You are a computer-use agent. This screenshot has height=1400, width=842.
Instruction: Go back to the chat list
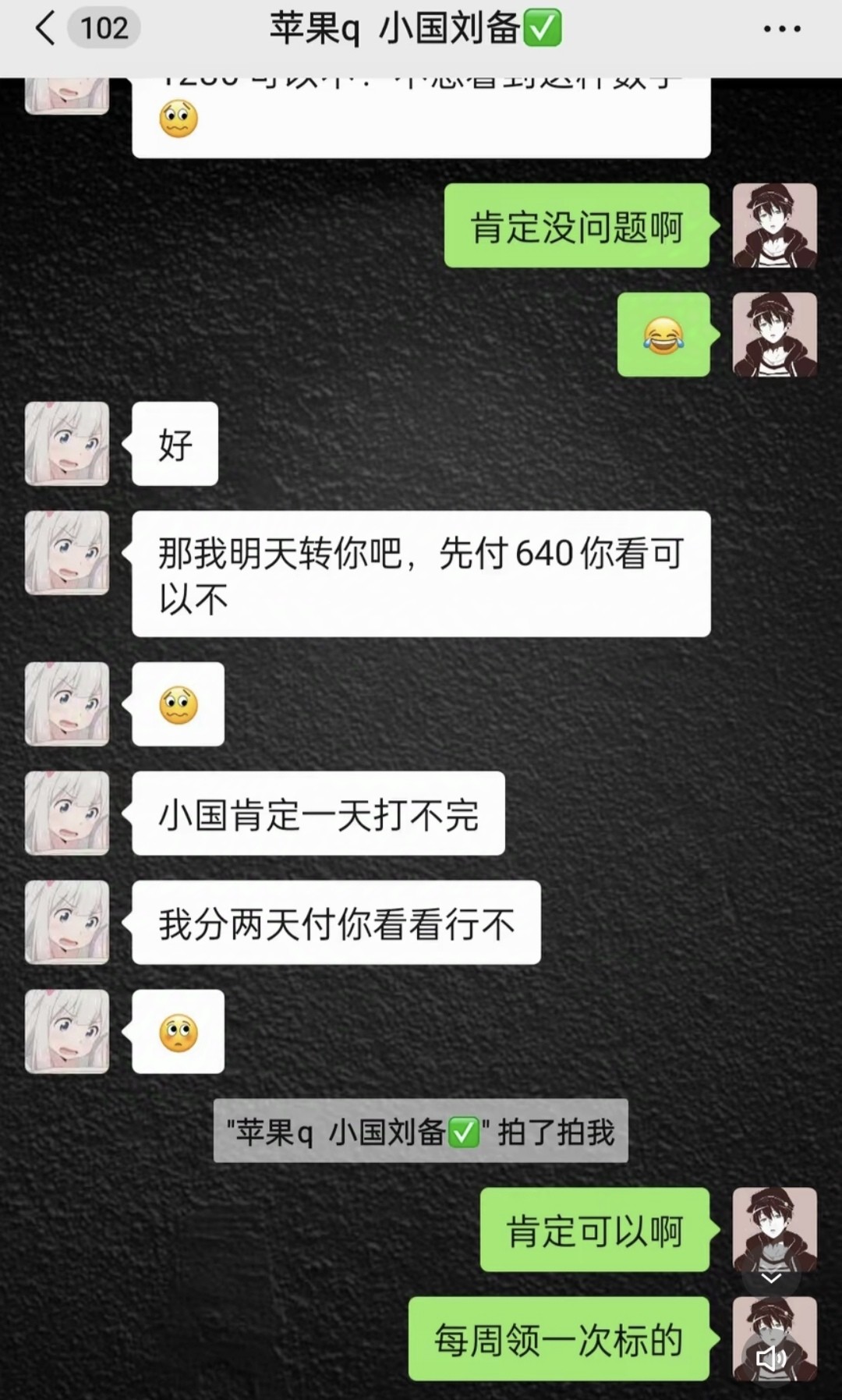45,29
